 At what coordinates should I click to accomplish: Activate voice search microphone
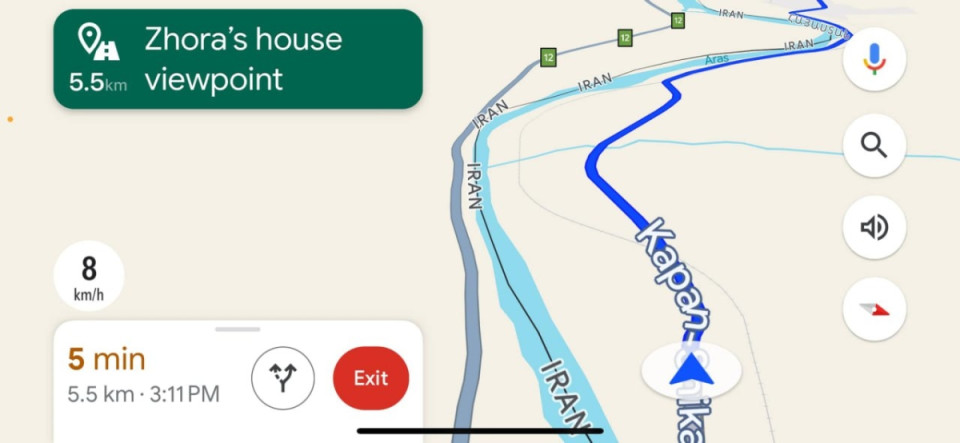874,60
